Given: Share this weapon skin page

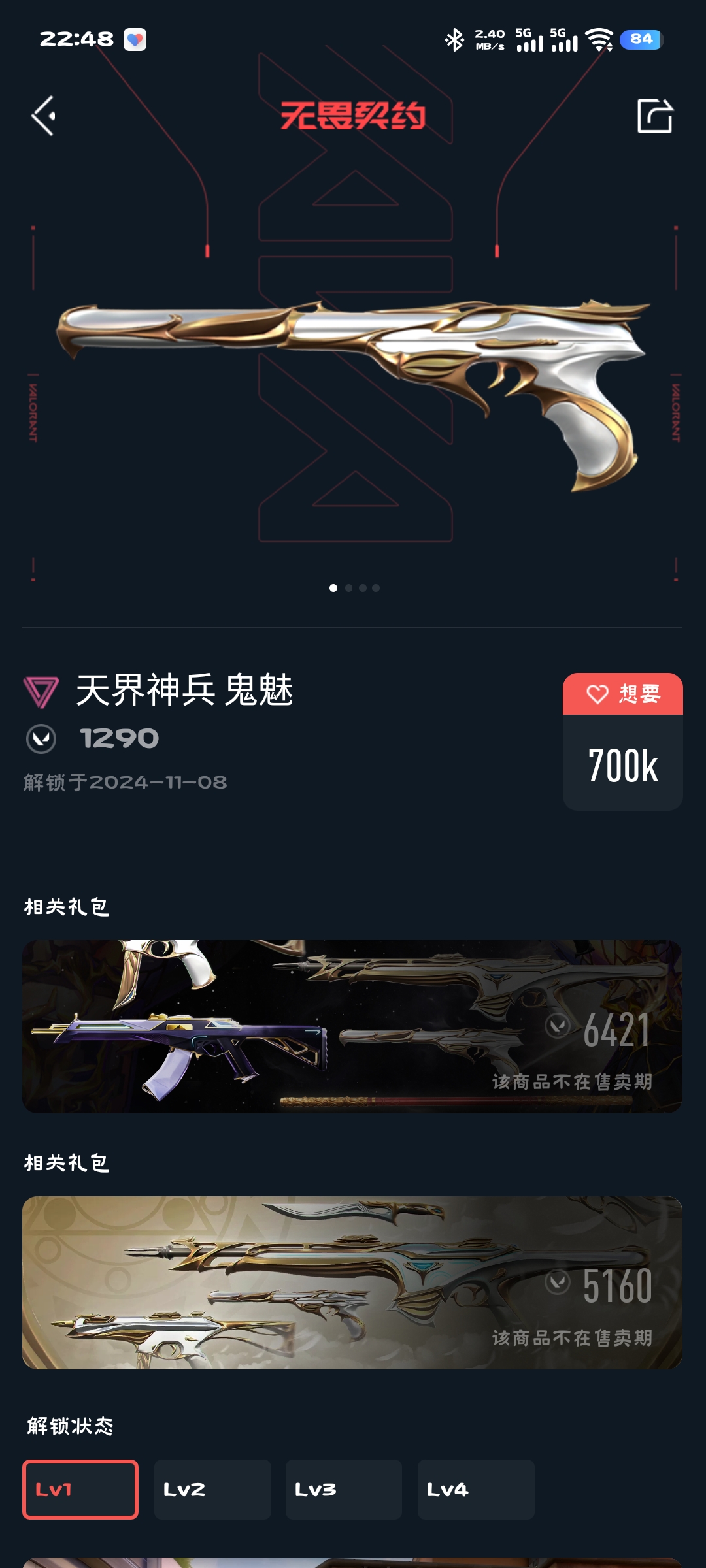Looking at the screenshot, I should pos(654,116).
